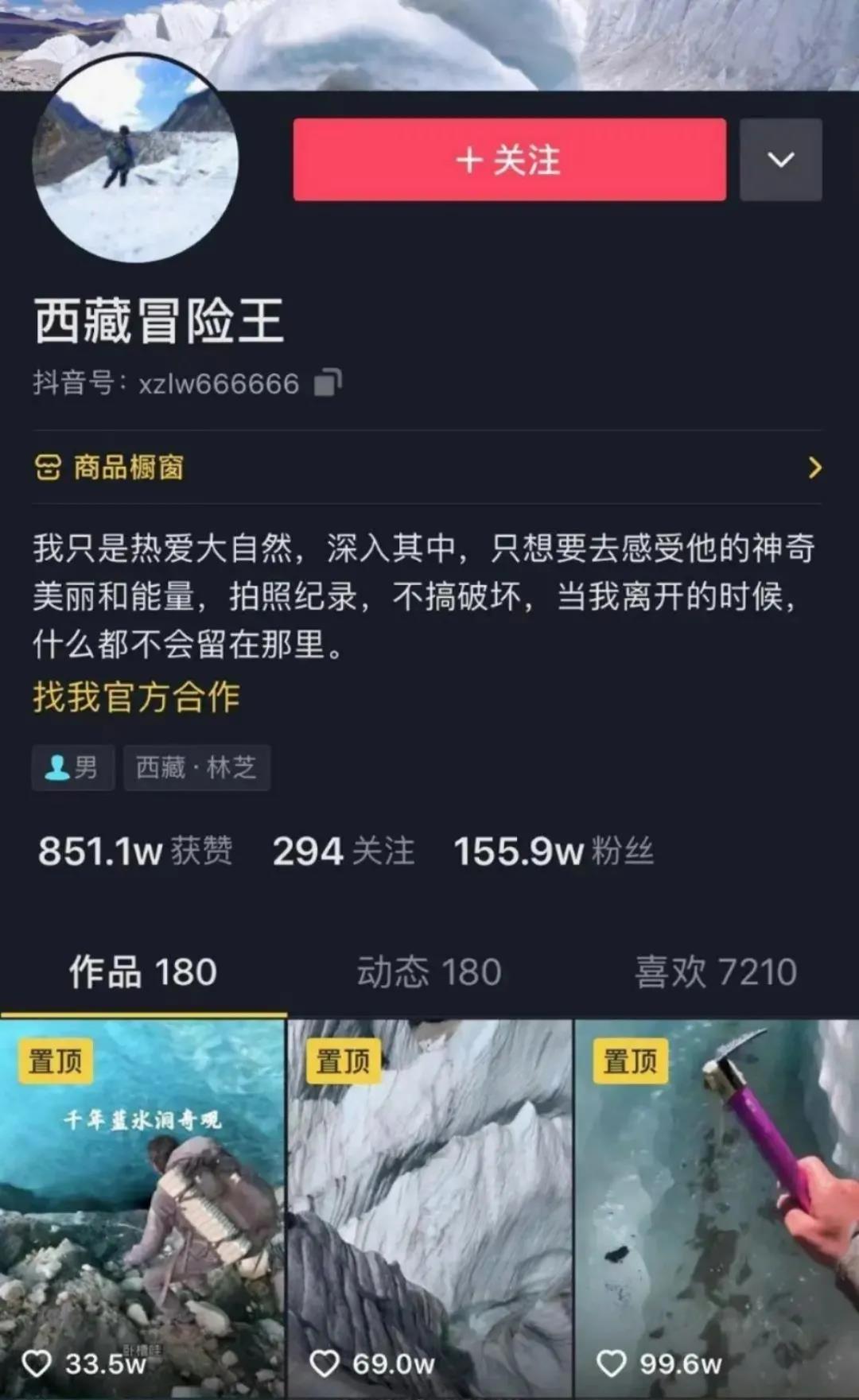Open the 294 关注 following list
Screen dimensions: 859x1400
click(343, 851)
